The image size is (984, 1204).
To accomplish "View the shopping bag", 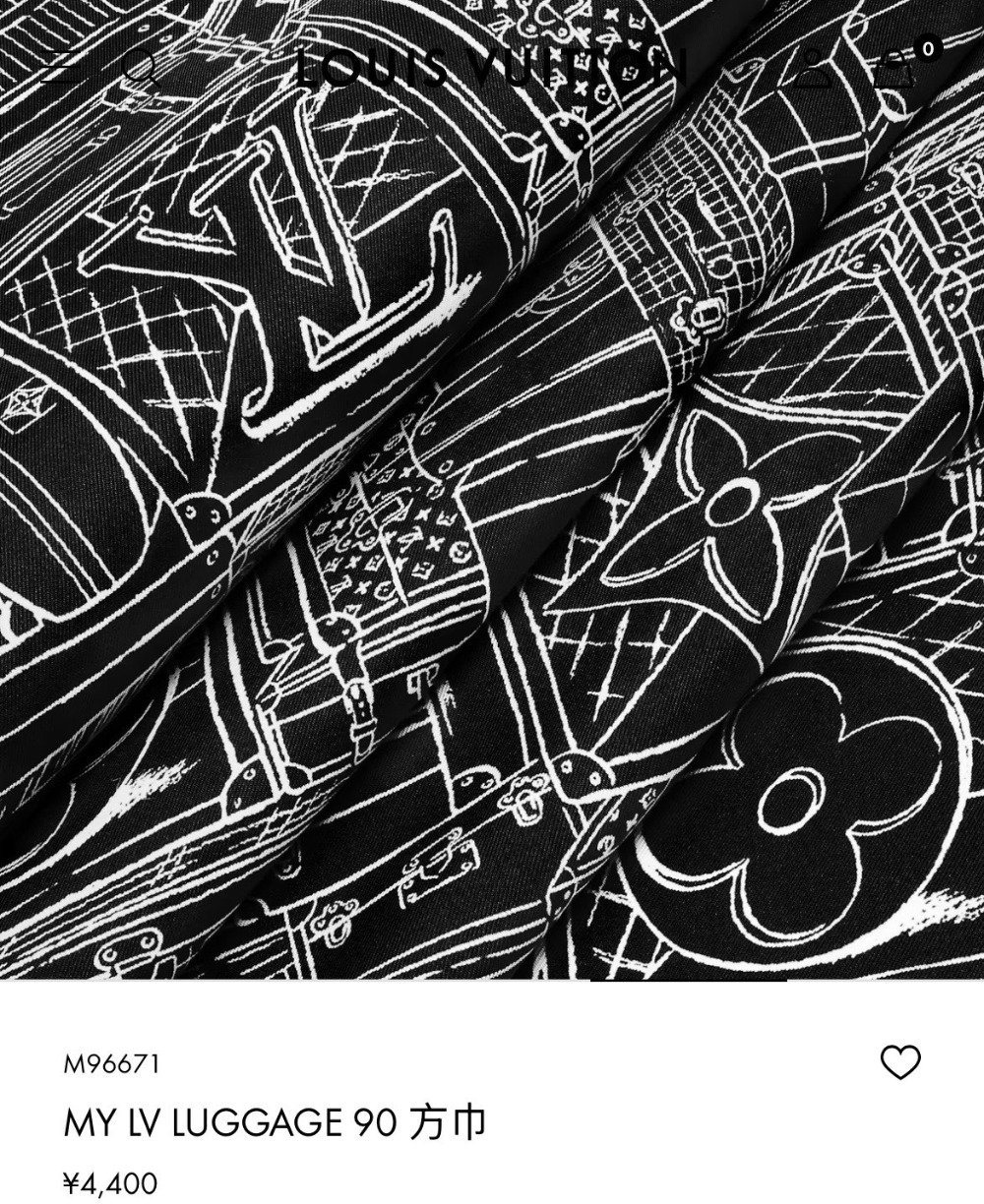I will pos(896,69).
